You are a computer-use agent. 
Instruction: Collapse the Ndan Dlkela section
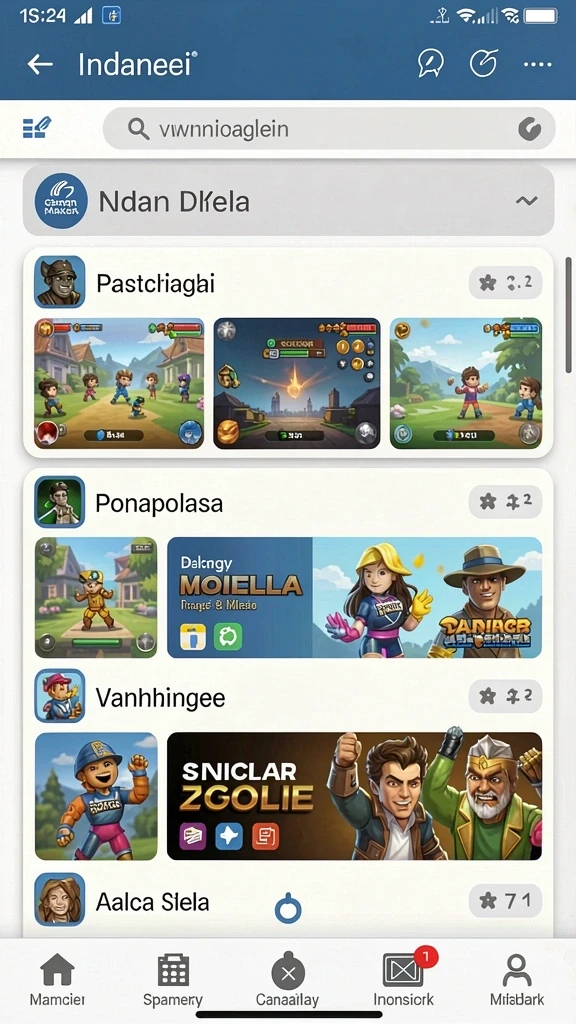click(526, 200)
